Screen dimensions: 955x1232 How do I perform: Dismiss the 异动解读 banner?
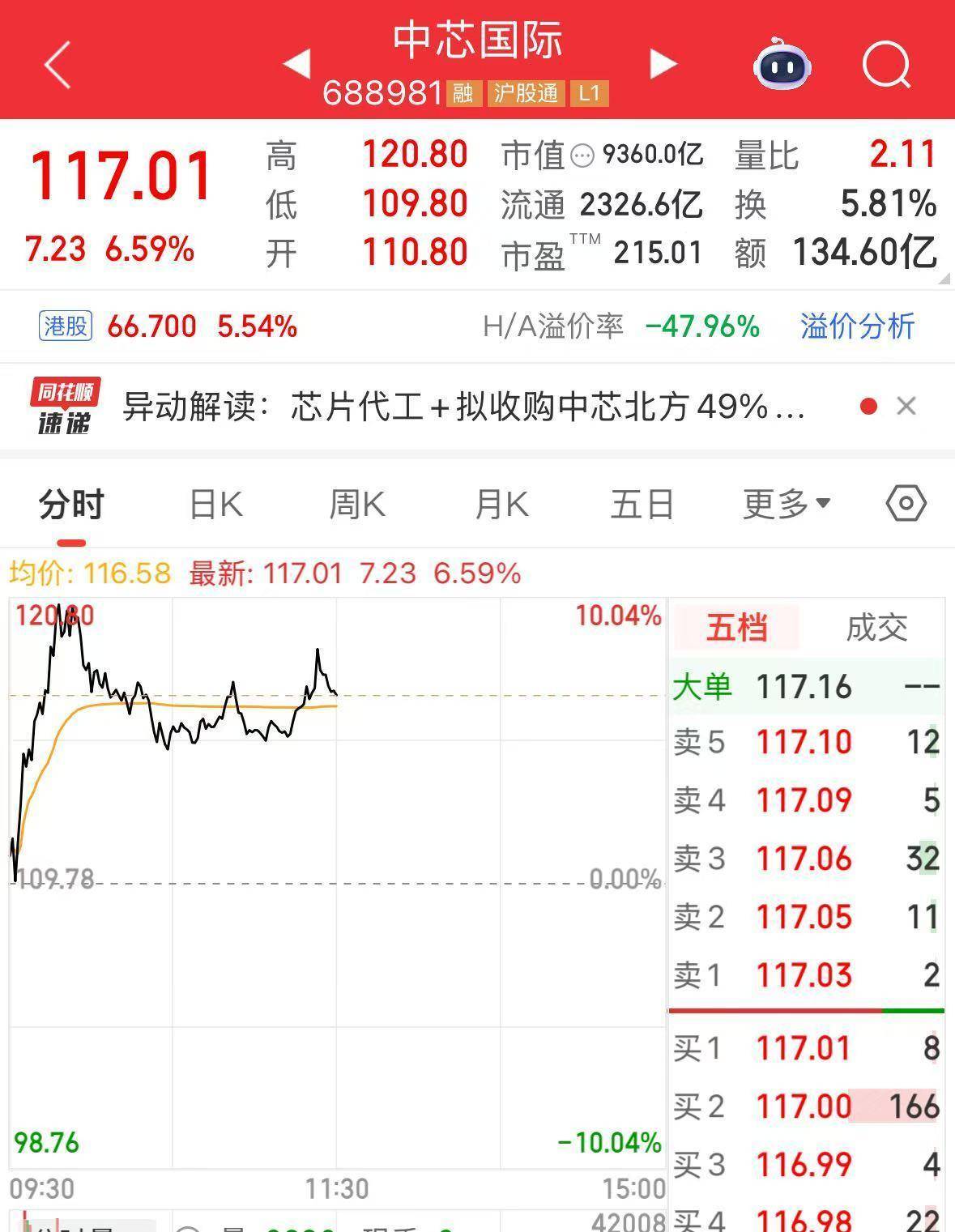[906, 406]
